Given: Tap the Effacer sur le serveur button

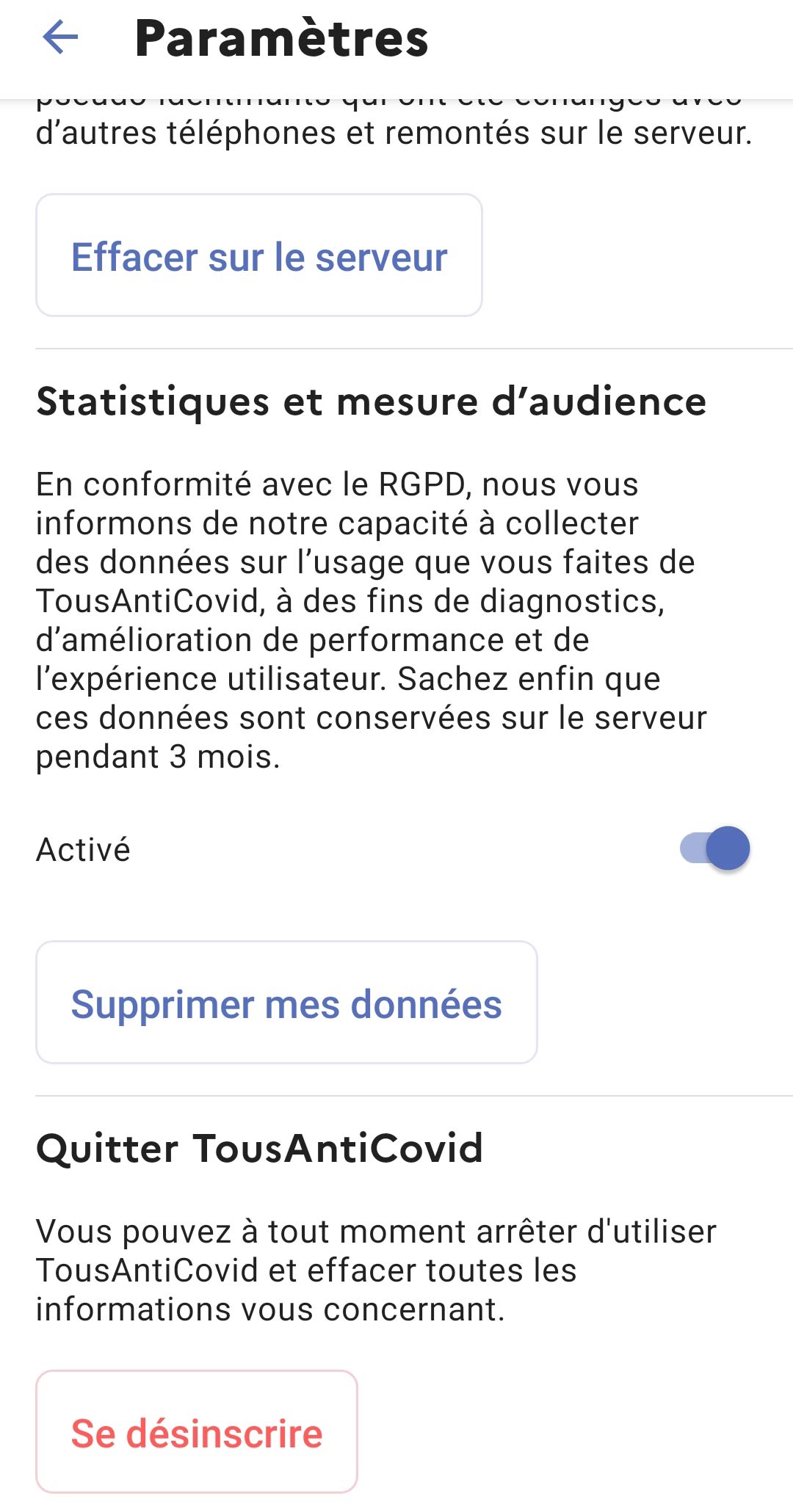Looking at the screenshot, I should tap(259, 256).
